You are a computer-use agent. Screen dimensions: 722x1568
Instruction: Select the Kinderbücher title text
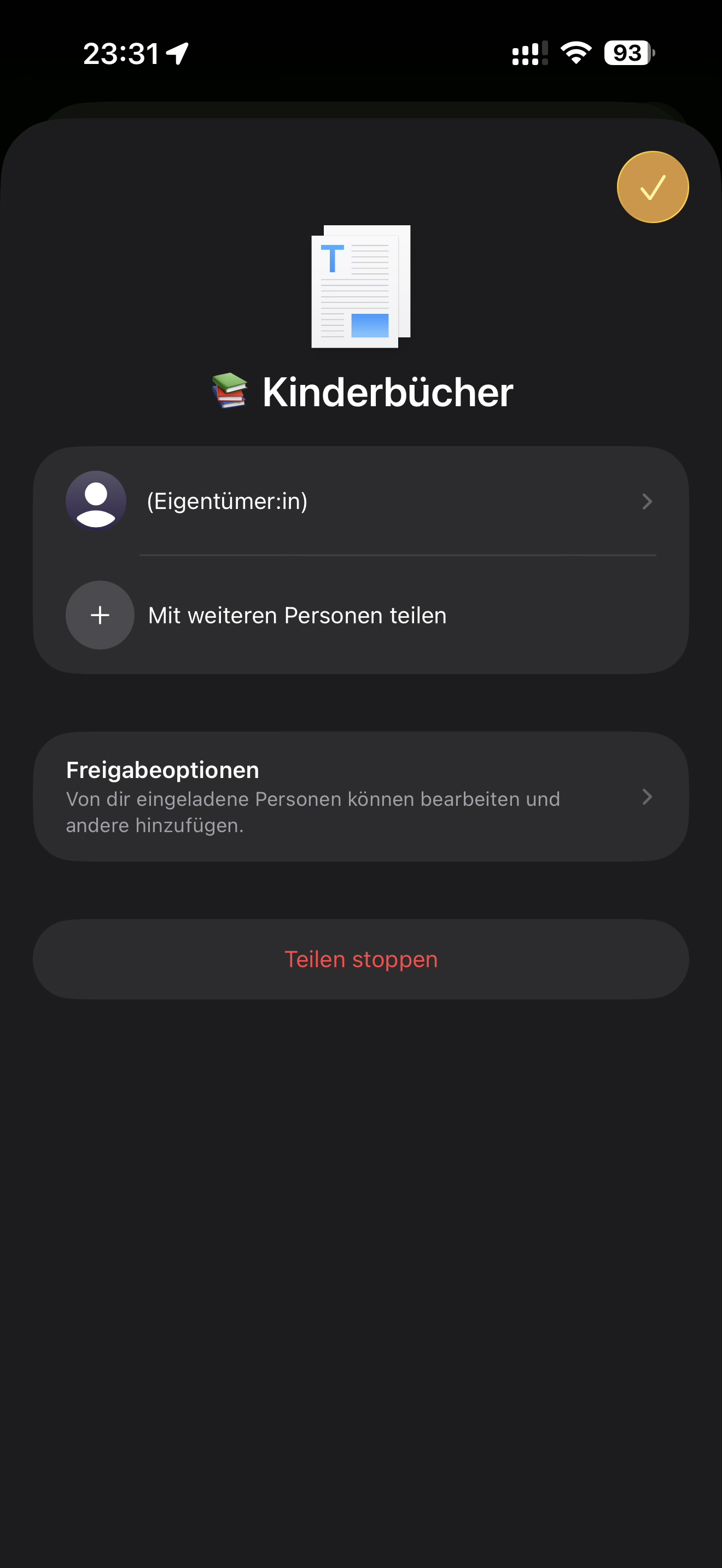pyautogui.click(x=388, y=393)
